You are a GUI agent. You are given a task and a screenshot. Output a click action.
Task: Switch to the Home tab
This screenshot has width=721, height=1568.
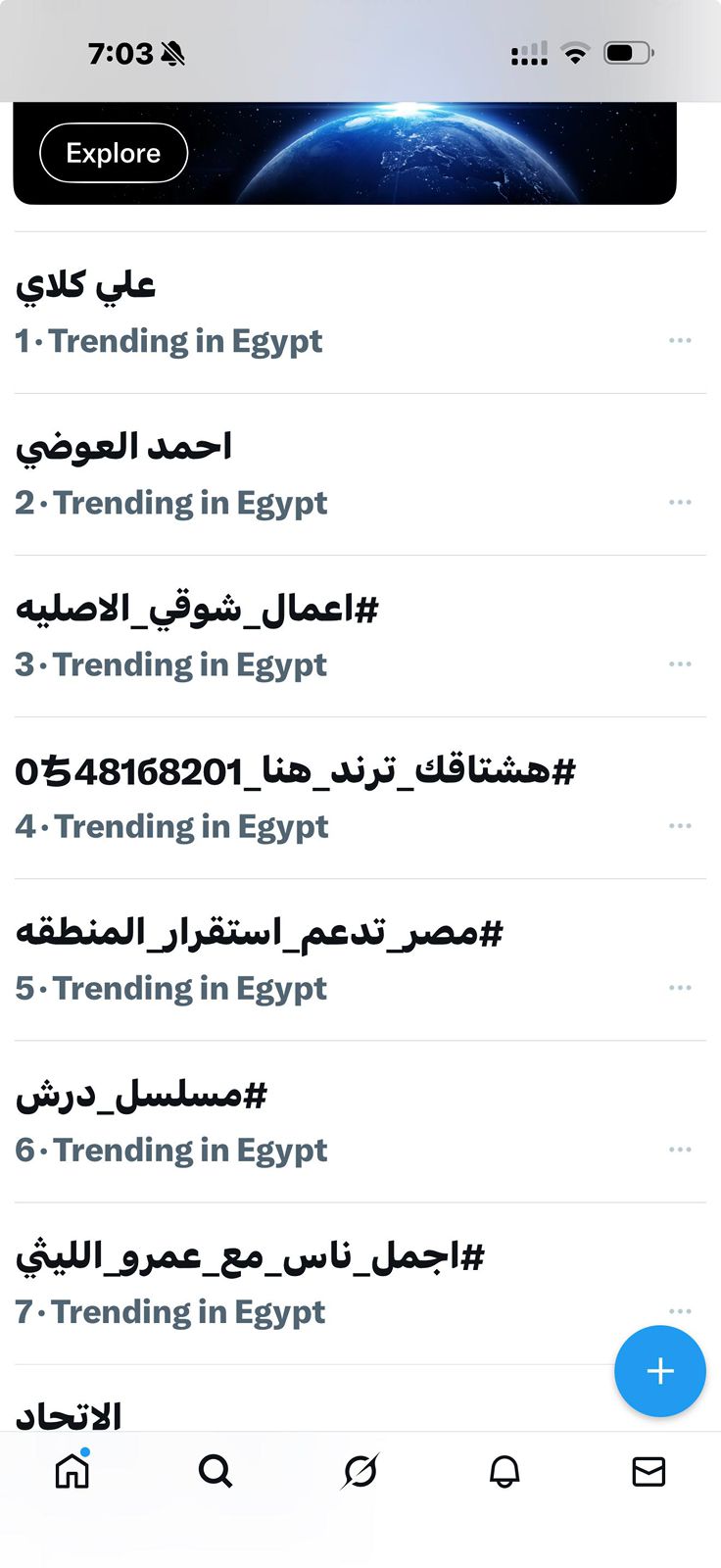pyautogui.click(x=72, y=1471)
